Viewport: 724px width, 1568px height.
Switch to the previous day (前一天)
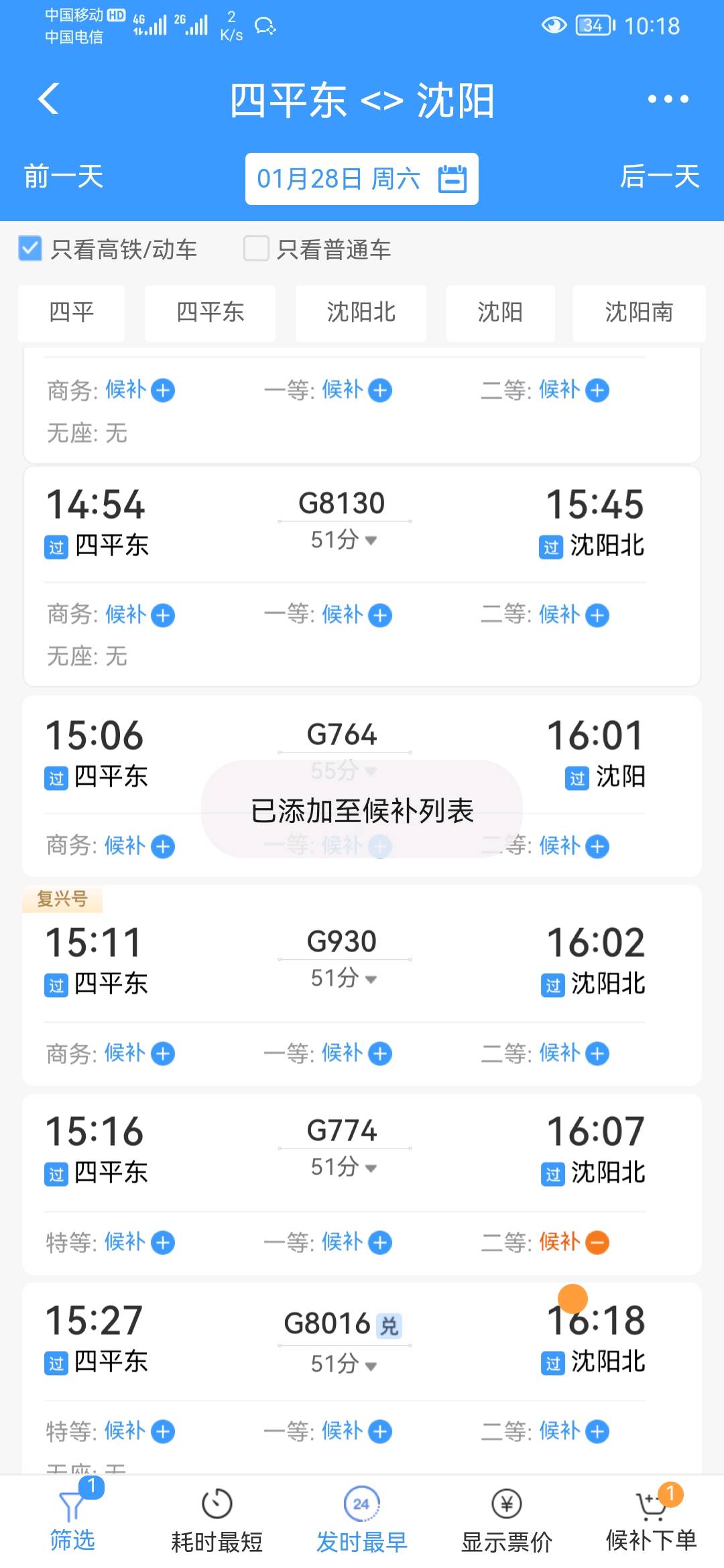pyautogui.click(x=64, y=177)
